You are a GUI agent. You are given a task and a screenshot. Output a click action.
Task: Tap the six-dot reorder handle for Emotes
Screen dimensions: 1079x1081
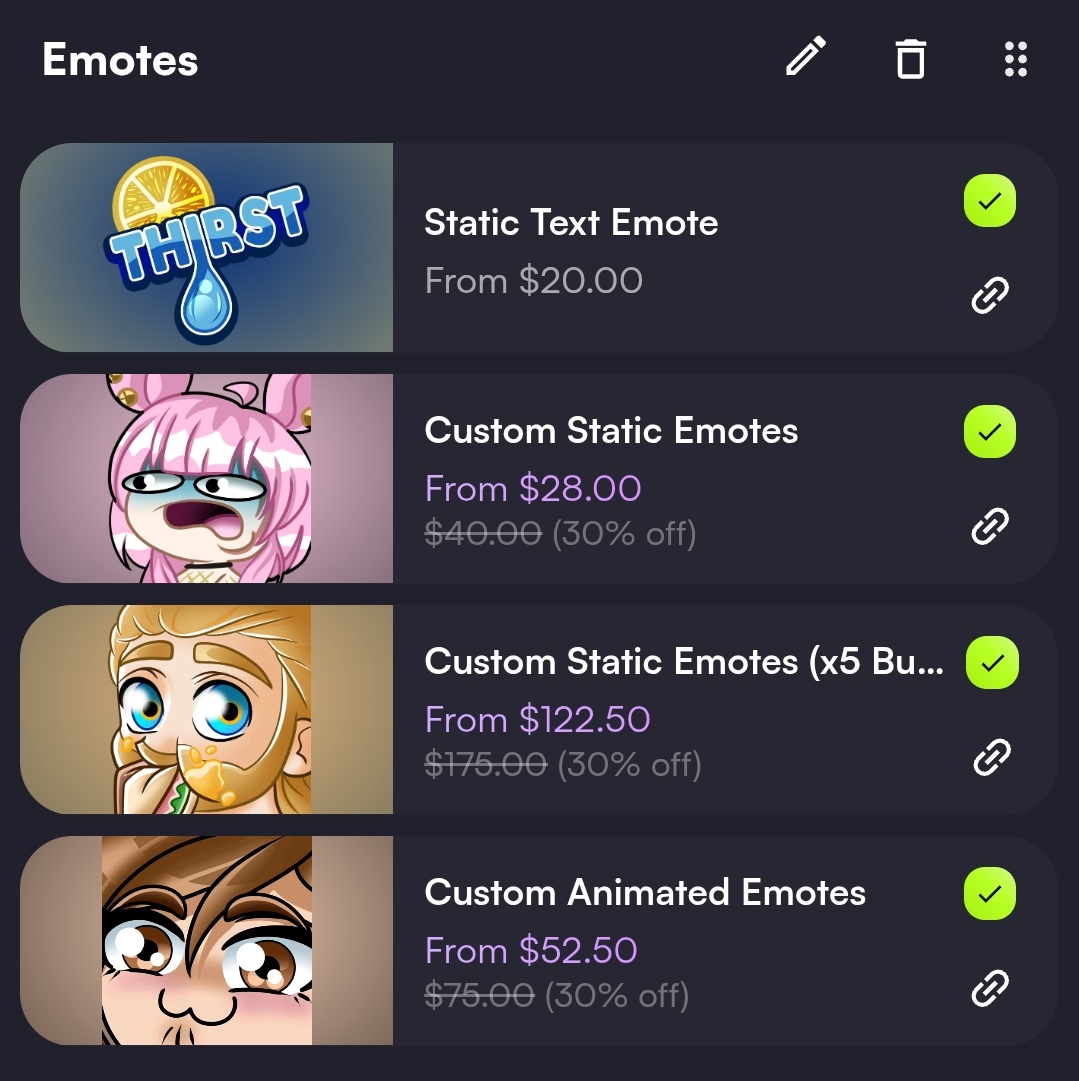coord(1015,59)
